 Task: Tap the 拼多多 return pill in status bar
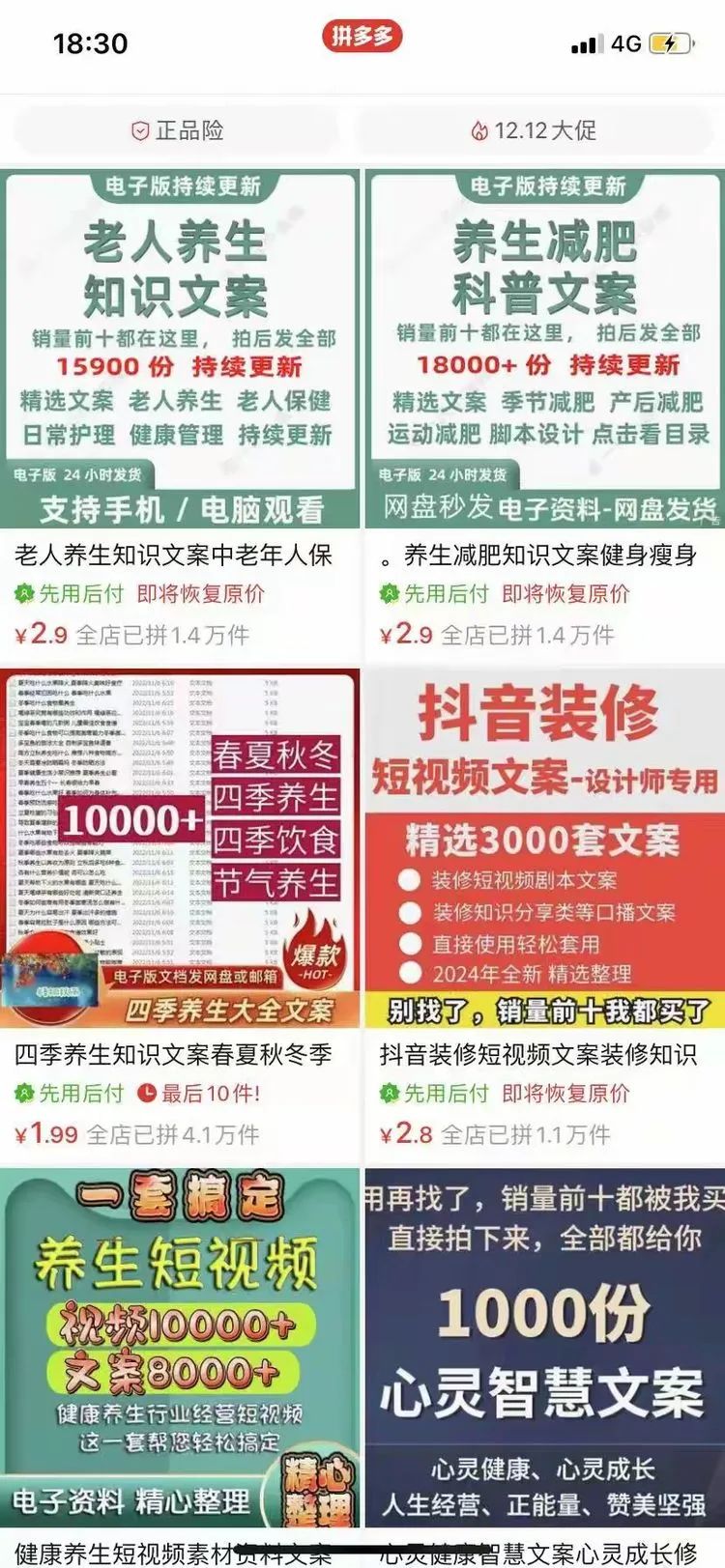362,37
